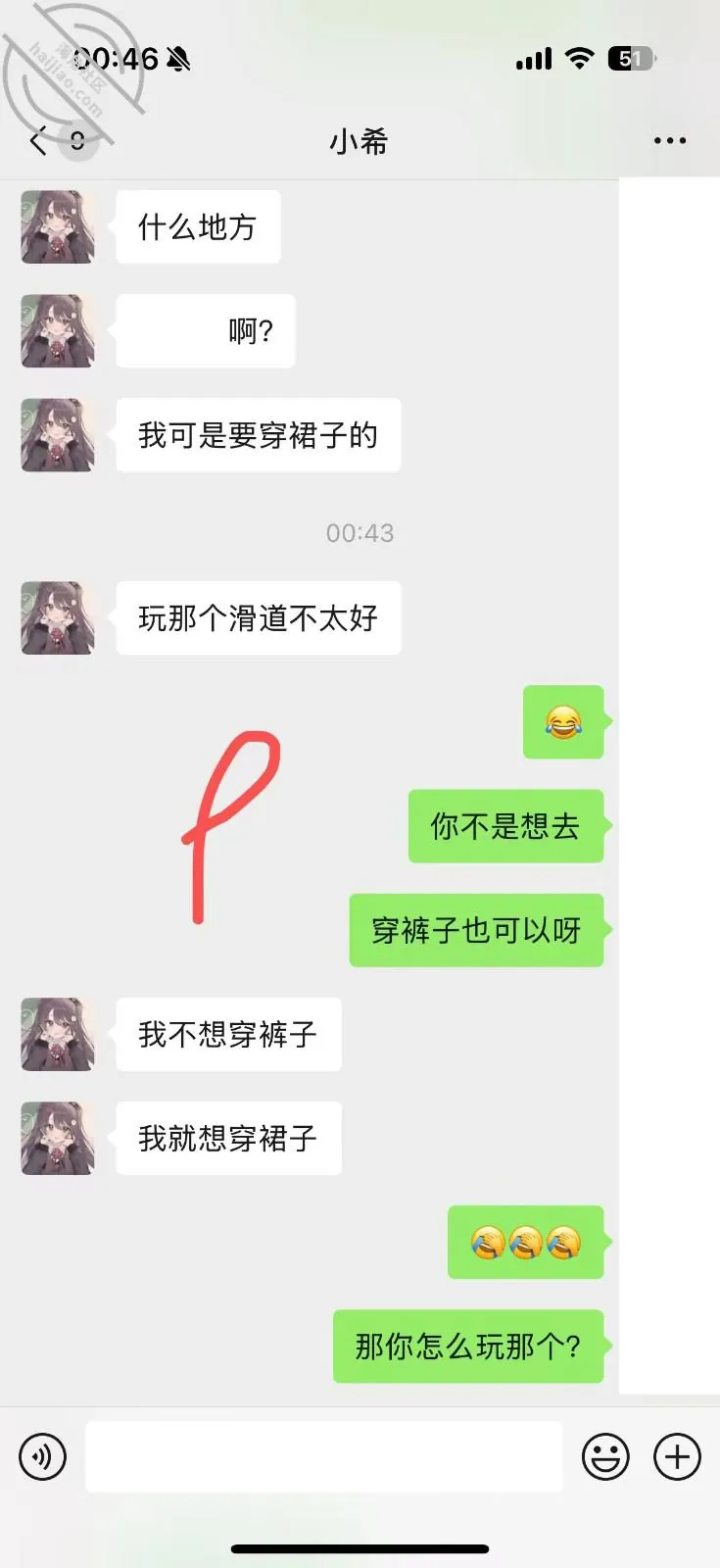This screenshot has height=1568, width=720.
Task: Open the plus attachment menu
Action: [678, 1457]
